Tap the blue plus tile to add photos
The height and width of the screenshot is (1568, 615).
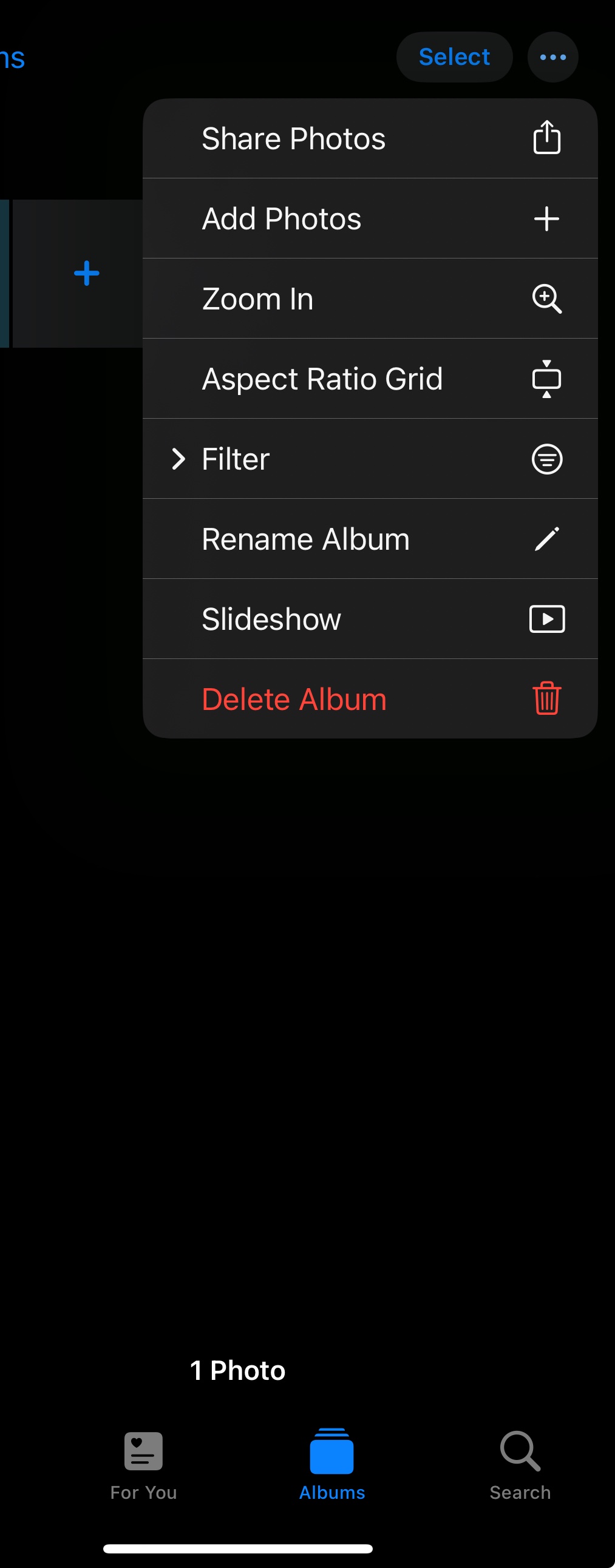pyautogui.click(x=86, y=273)
